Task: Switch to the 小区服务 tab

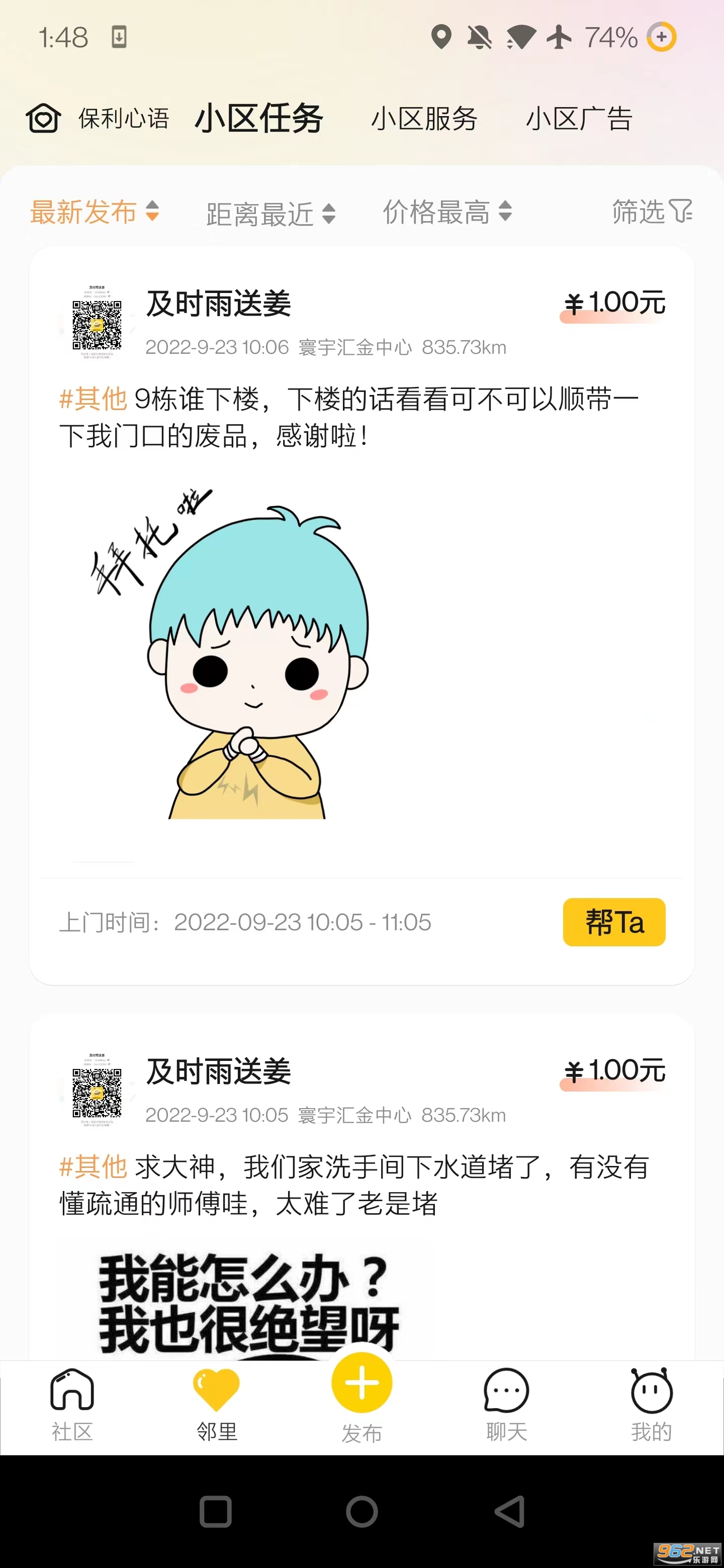Action: [424, 118]
